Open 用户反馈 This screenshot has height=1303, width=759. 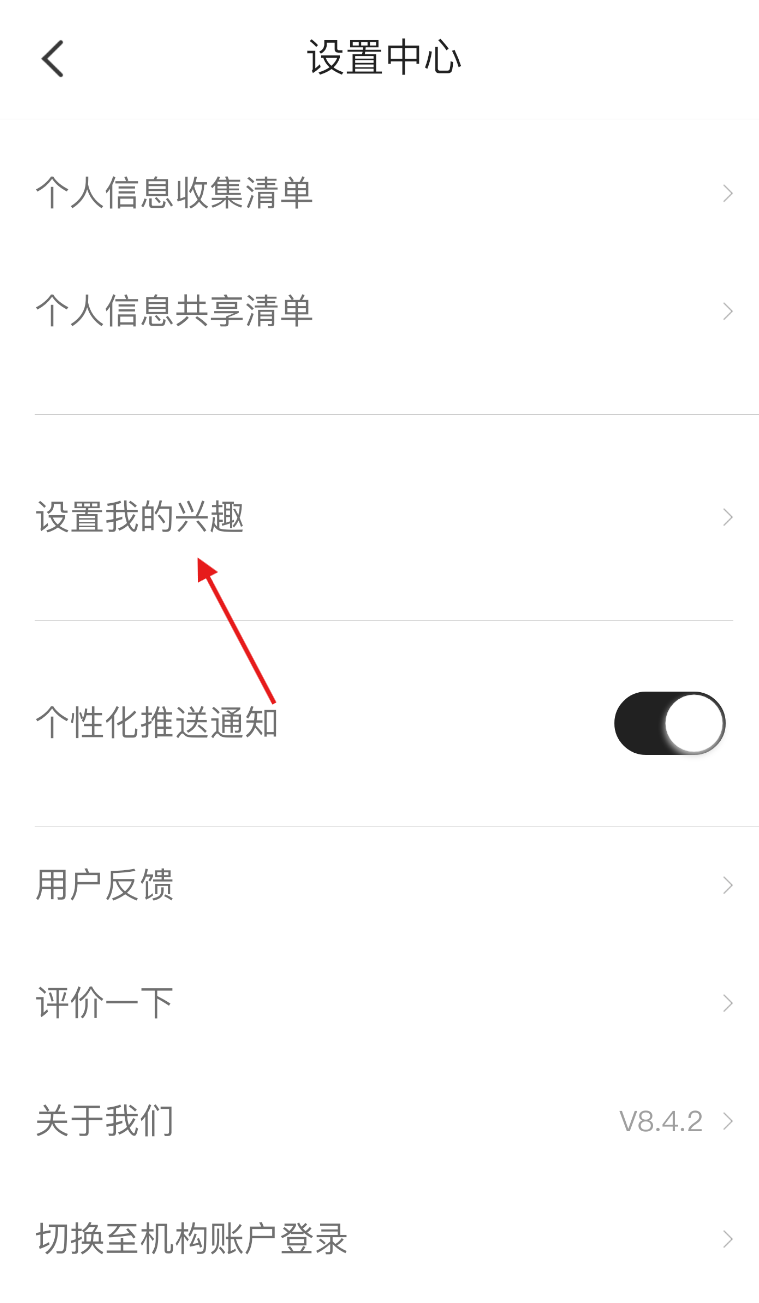(380, 885)
